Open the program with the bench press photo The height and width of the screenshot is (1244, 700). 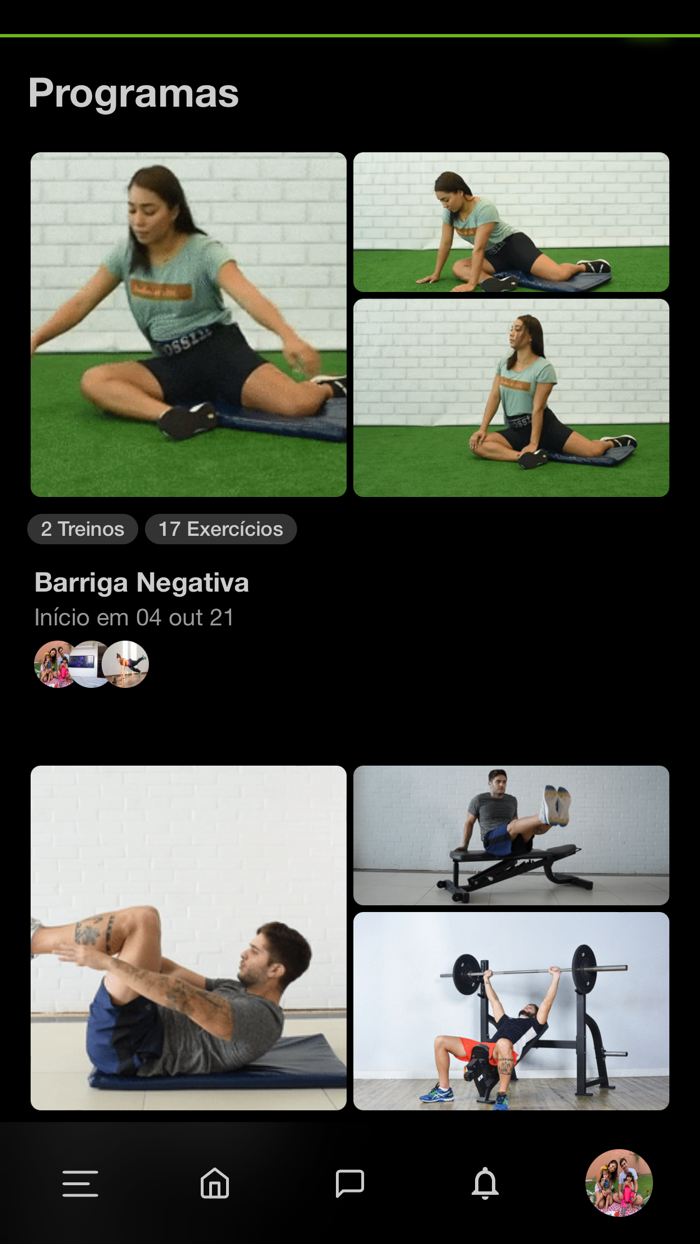[x=511, y=1010]
